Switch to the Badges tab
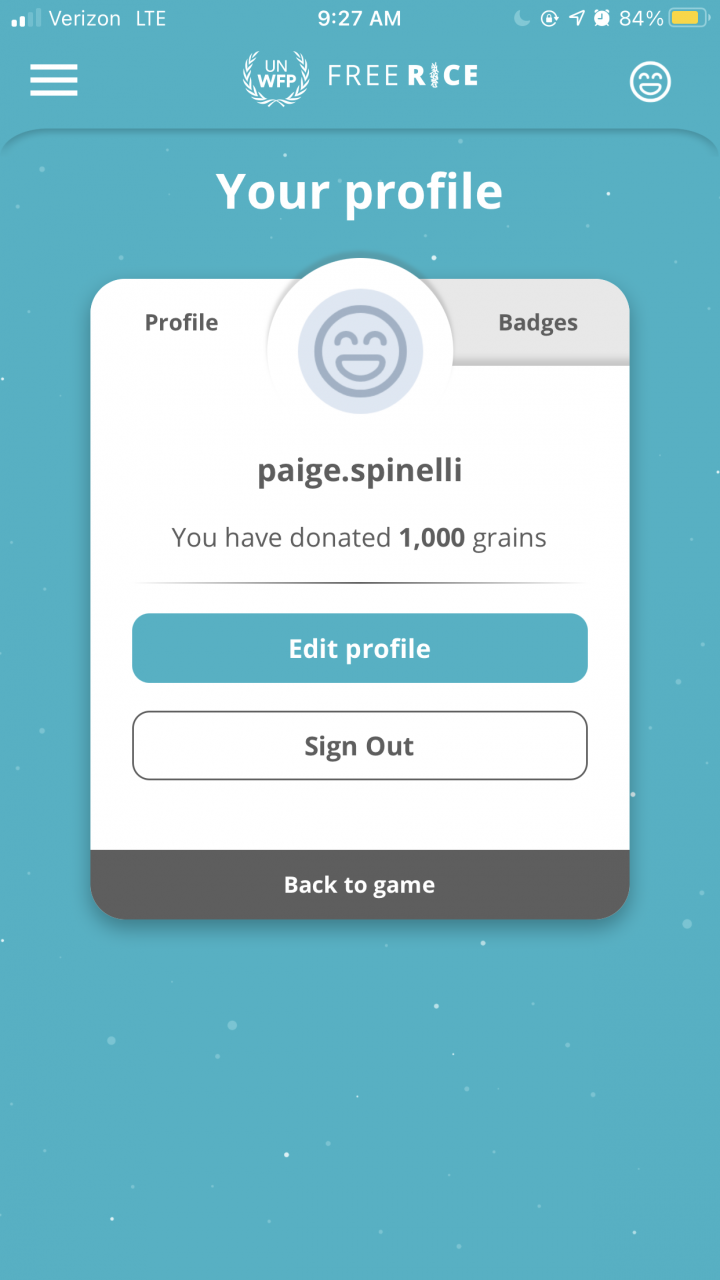The image size is (720, 1280). point(538,323)
